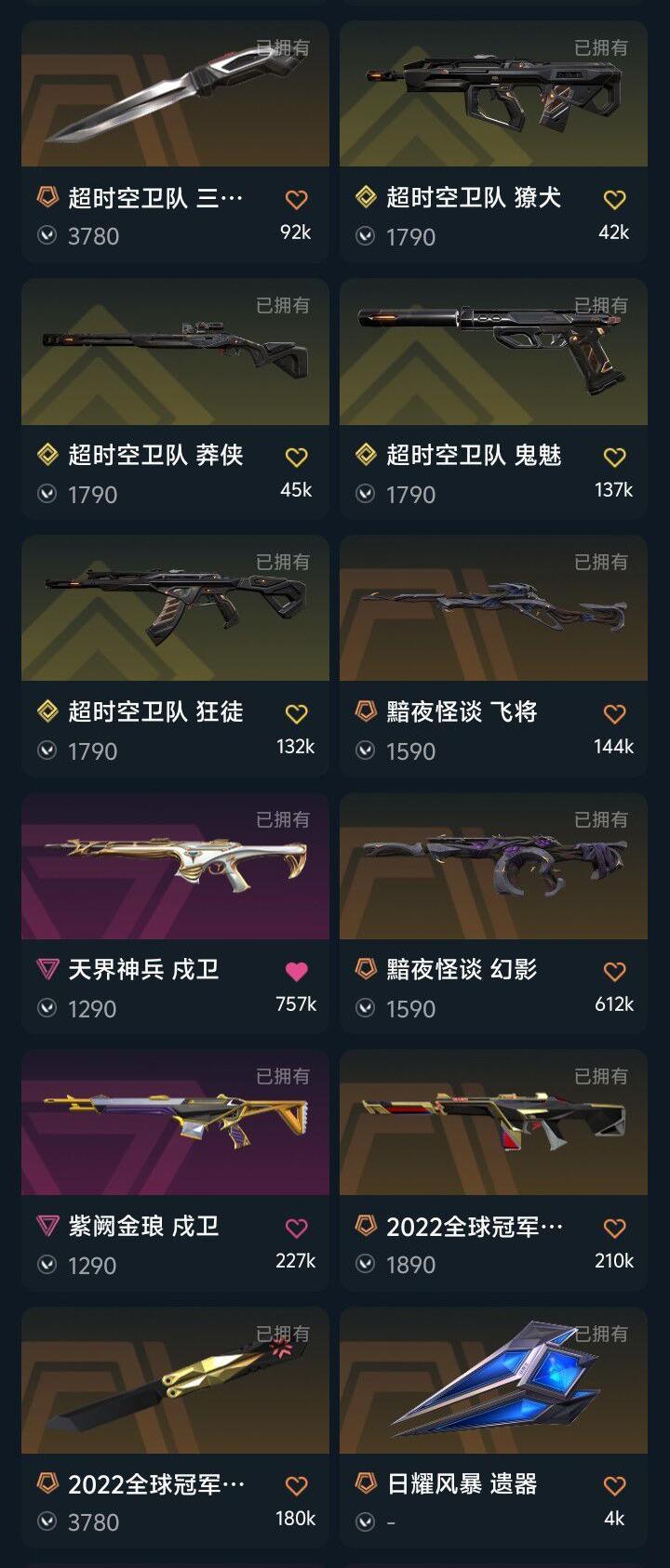Like the 2022全球冠军 knife priced 3780

click(296, 1486)
